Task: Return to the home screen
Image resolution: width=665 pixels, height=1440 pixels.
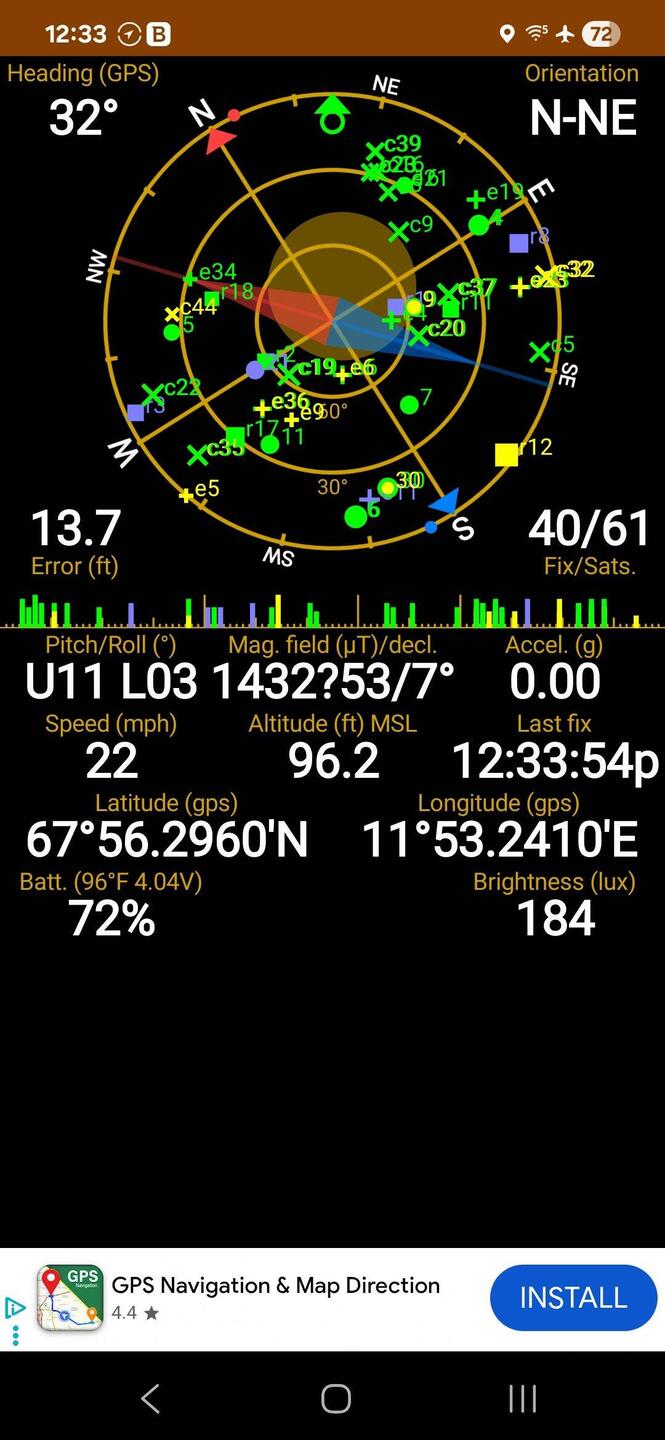Action: pos(336,1398)
